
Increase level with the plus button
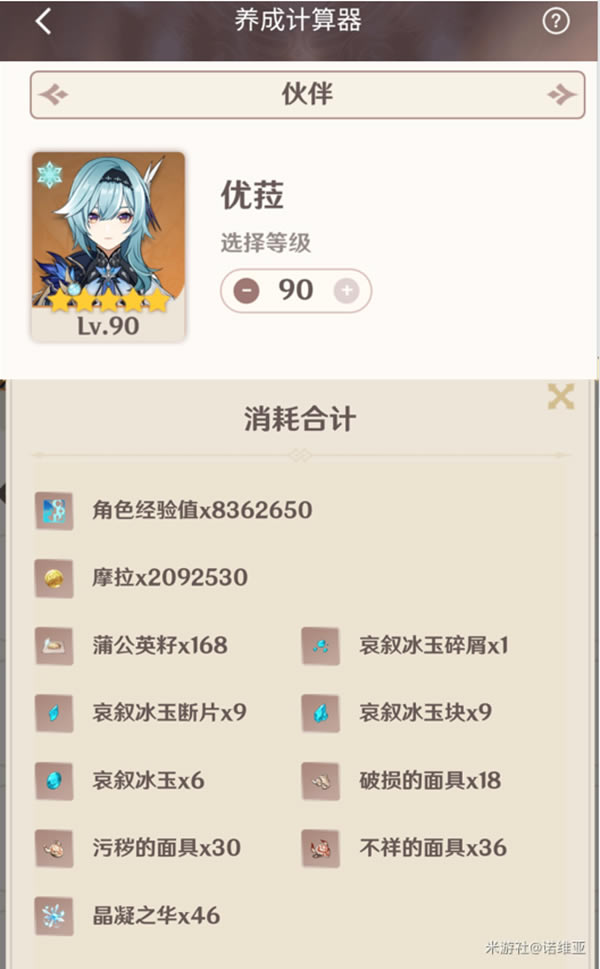pyautogui.click(x=346, y=291)
